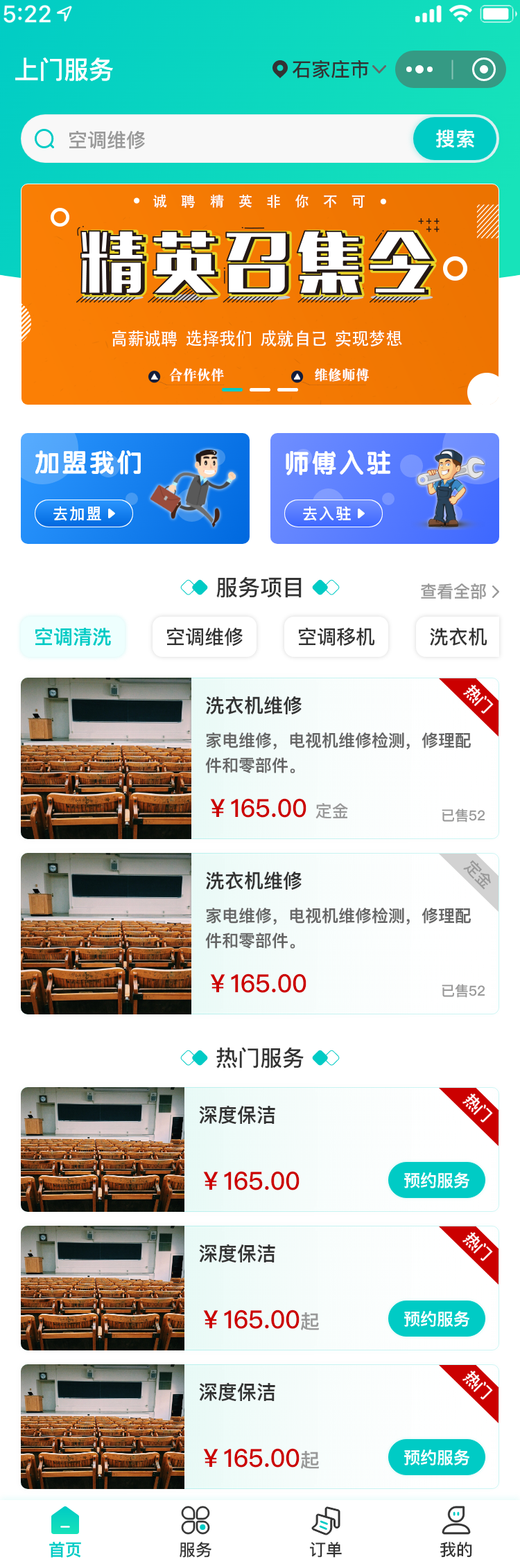The image size is (520, 1568).
Task: Open the 我的 tab
Action: 456,1532
